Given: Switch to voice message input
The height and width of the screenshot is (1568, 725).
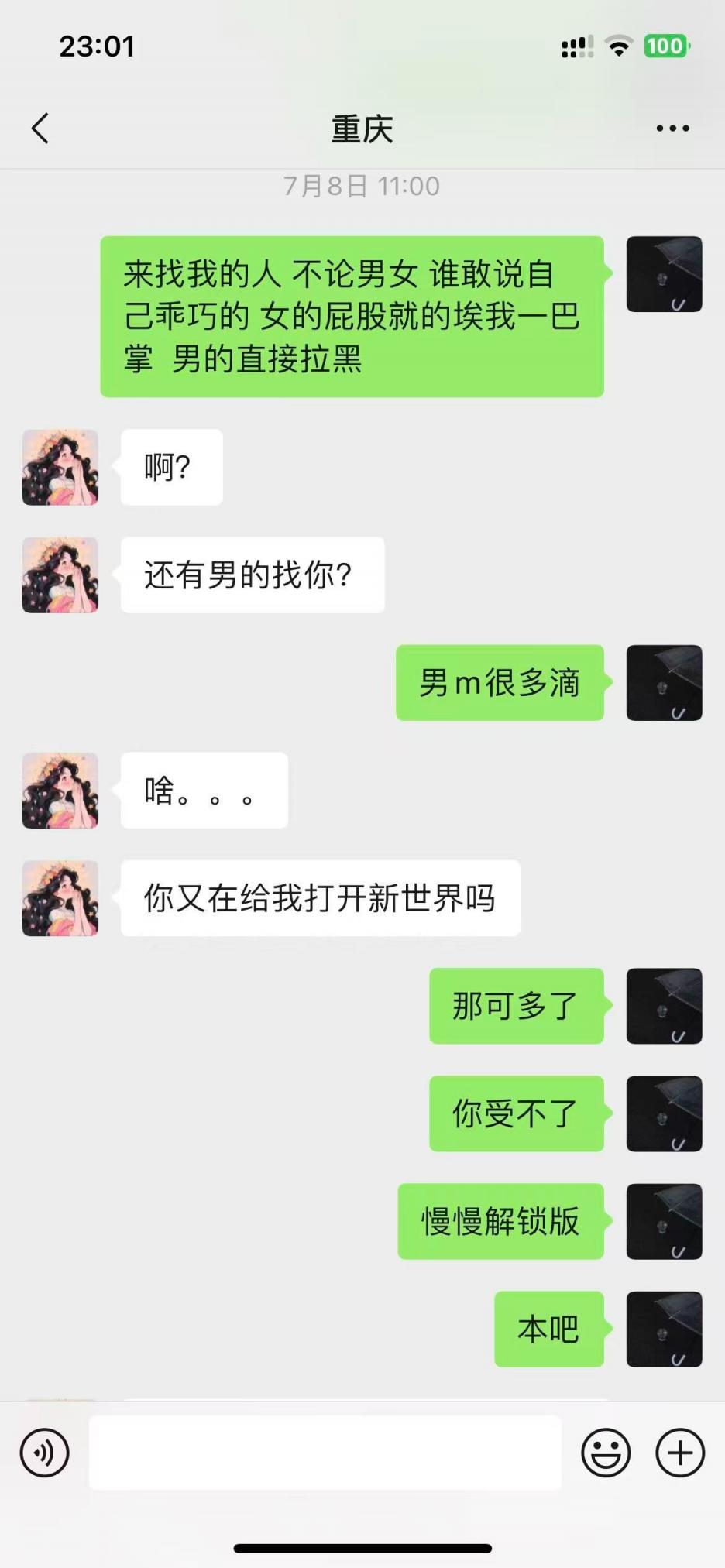Looking at the screenshot, I should (45, 1453).
